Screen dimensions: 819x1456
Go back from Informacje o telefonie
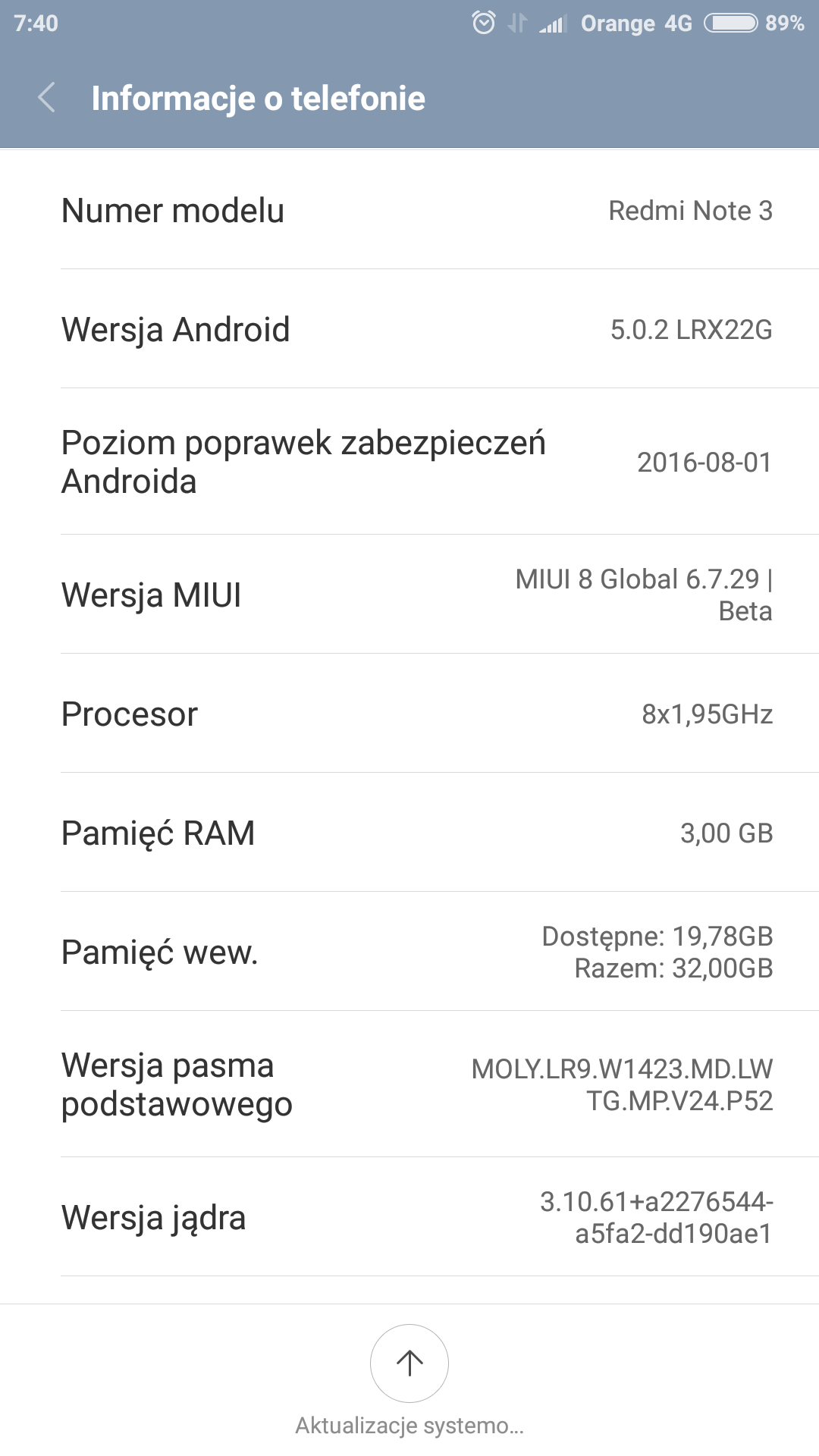coord(47,98)
